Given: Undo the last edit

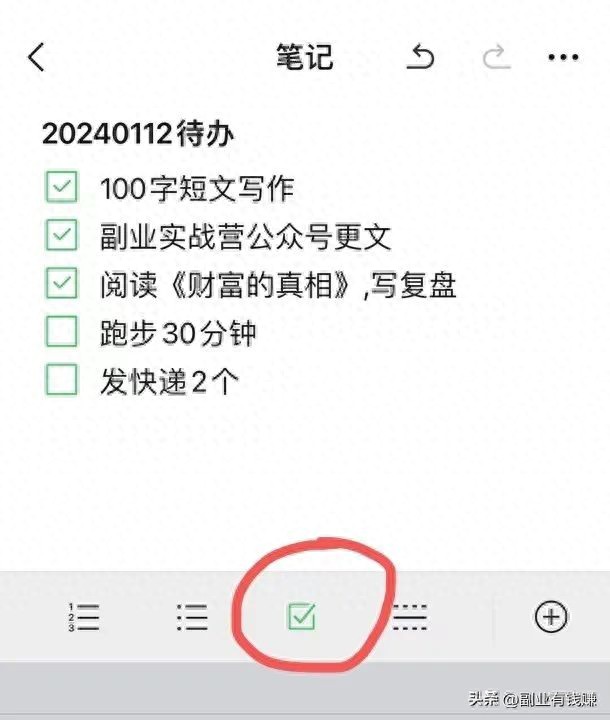Looking at the screenshot, I should (421, 58).
